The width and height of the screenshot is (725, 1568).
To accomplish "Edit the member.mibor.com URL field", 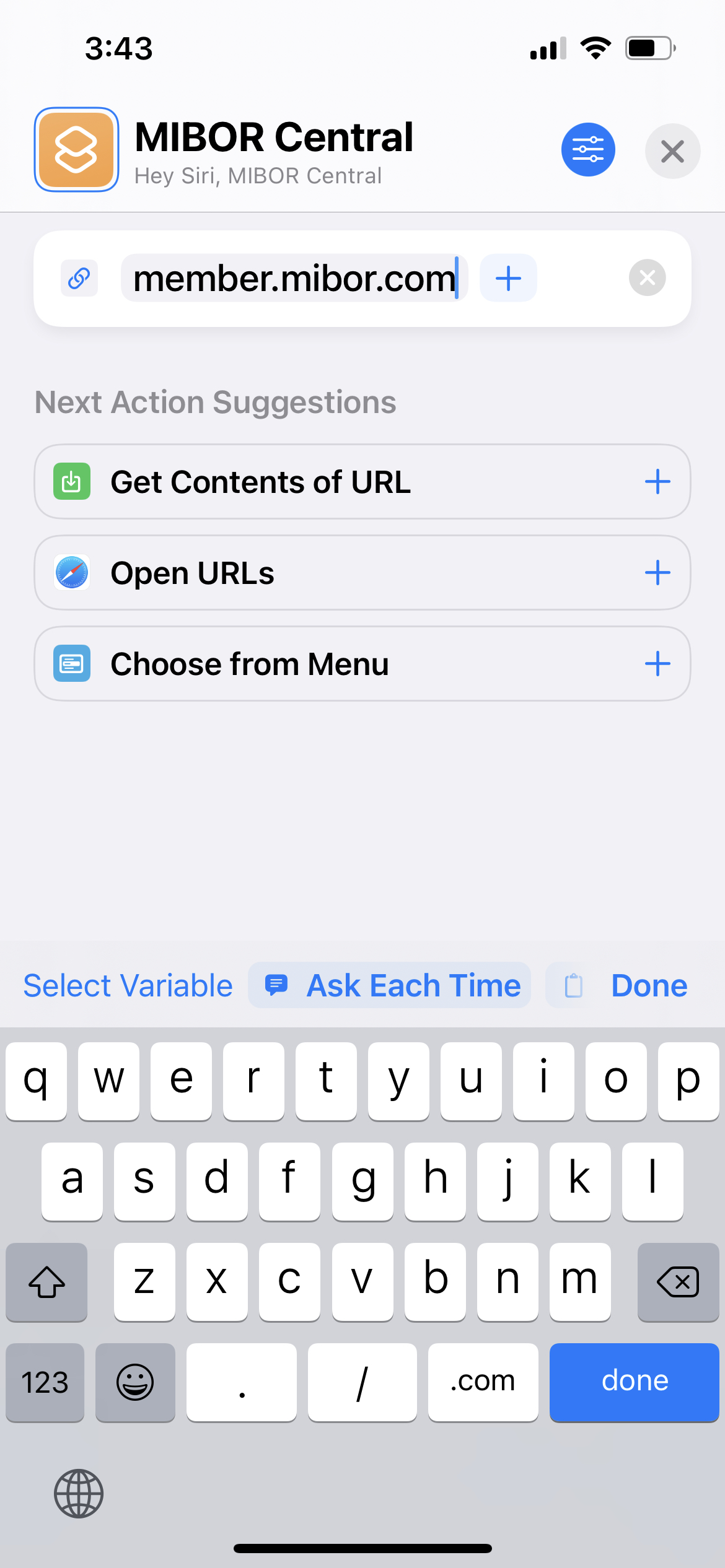I will (294, 279).
